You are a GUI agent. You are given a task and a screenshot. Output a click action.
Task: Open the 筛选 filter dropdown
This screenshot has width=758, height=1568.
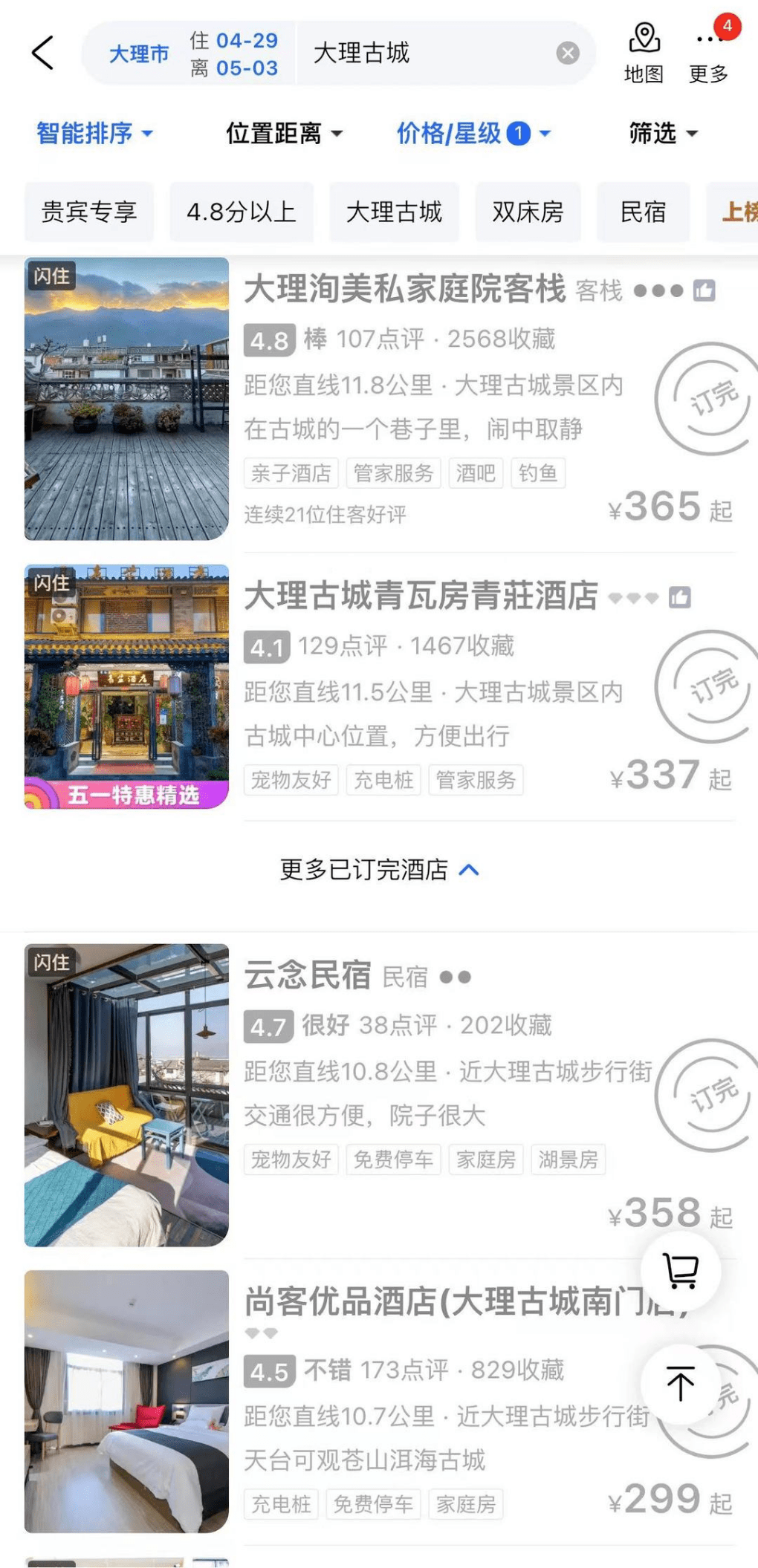click(663, 134)
